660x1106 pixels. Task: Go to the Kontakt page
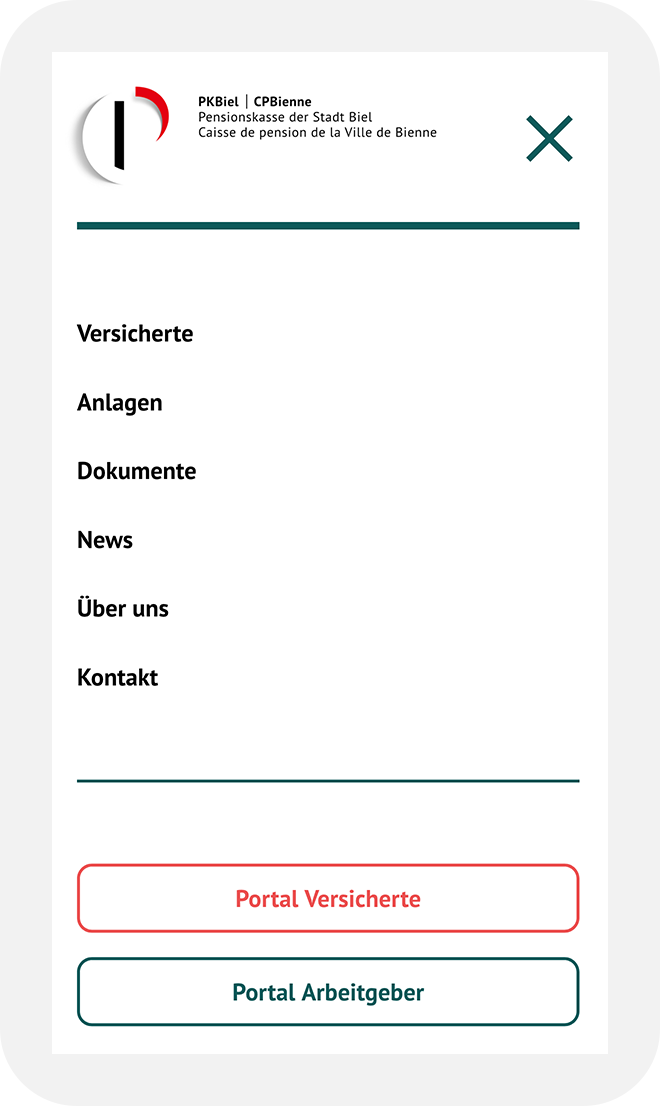[x=117, y=678]
